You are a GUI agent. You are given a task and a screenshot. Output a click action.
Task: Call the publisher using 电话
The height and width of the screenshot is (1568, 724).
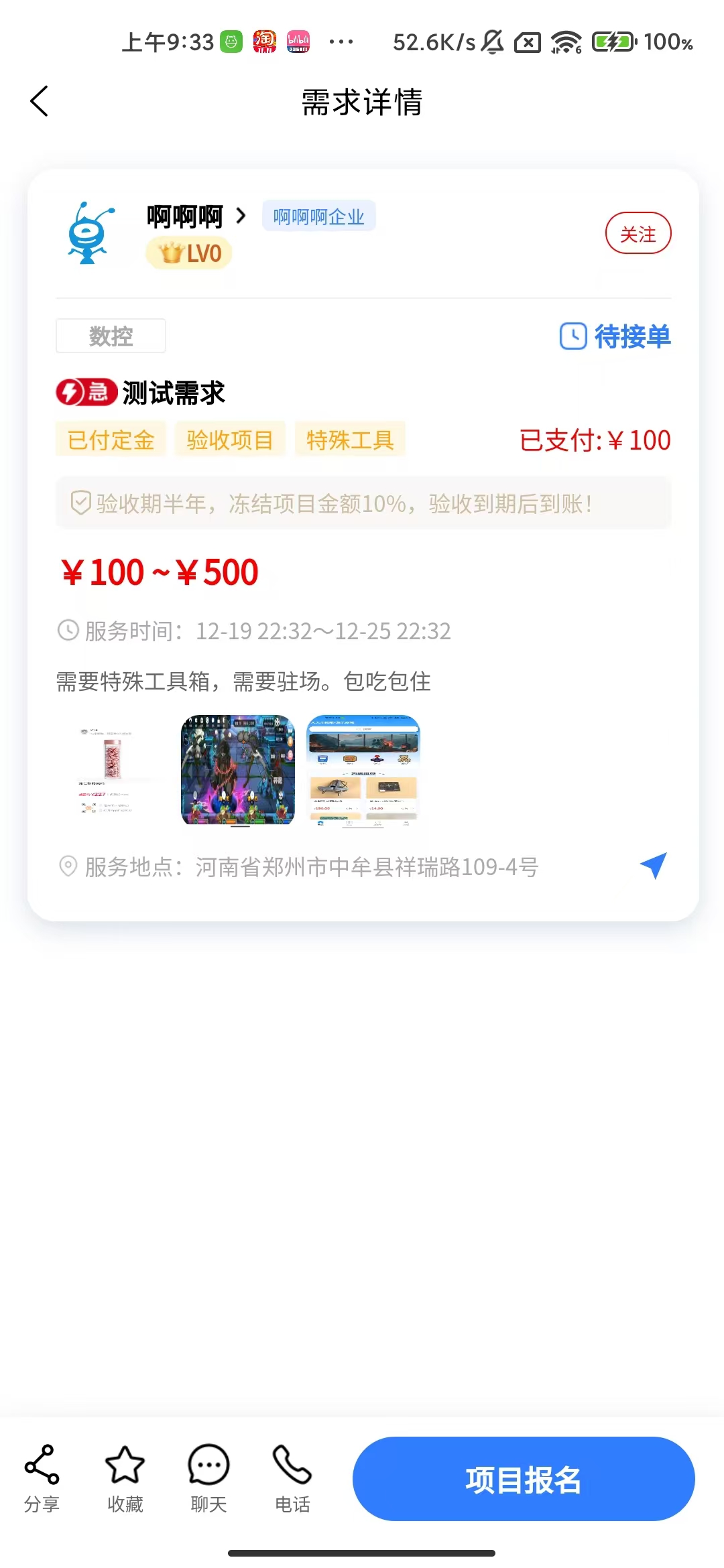(292, 1478)
